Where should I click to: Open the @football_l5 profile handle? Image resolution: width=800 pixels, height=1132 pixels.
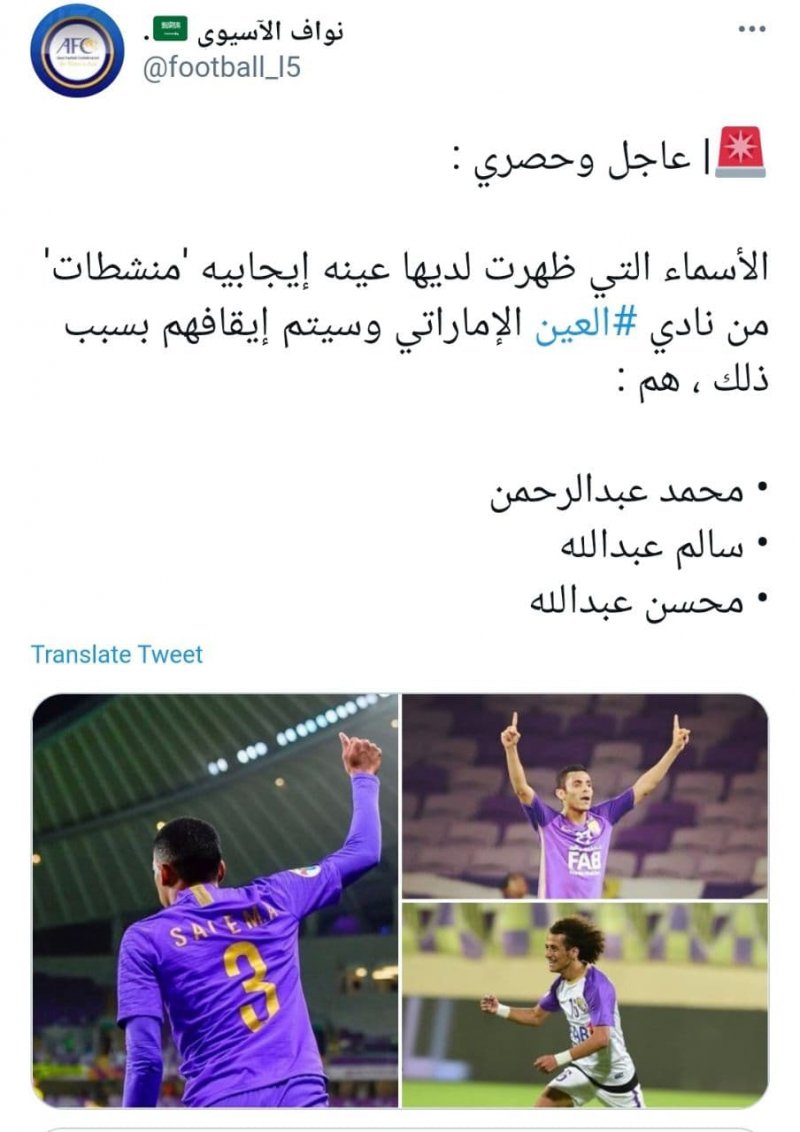(x=221, y=68)
